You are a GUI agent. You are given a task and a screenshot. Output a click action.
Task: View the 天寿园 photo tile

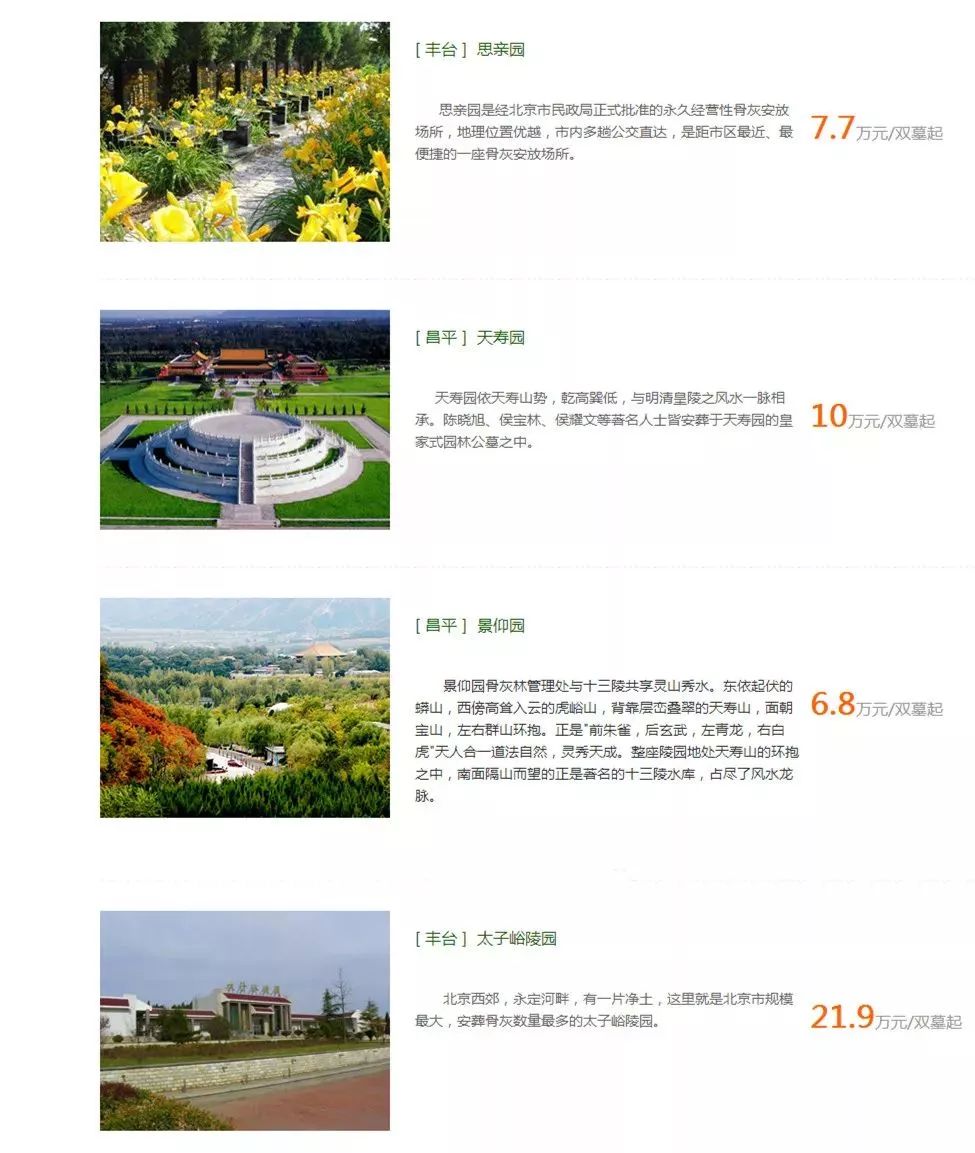(244, 419)
